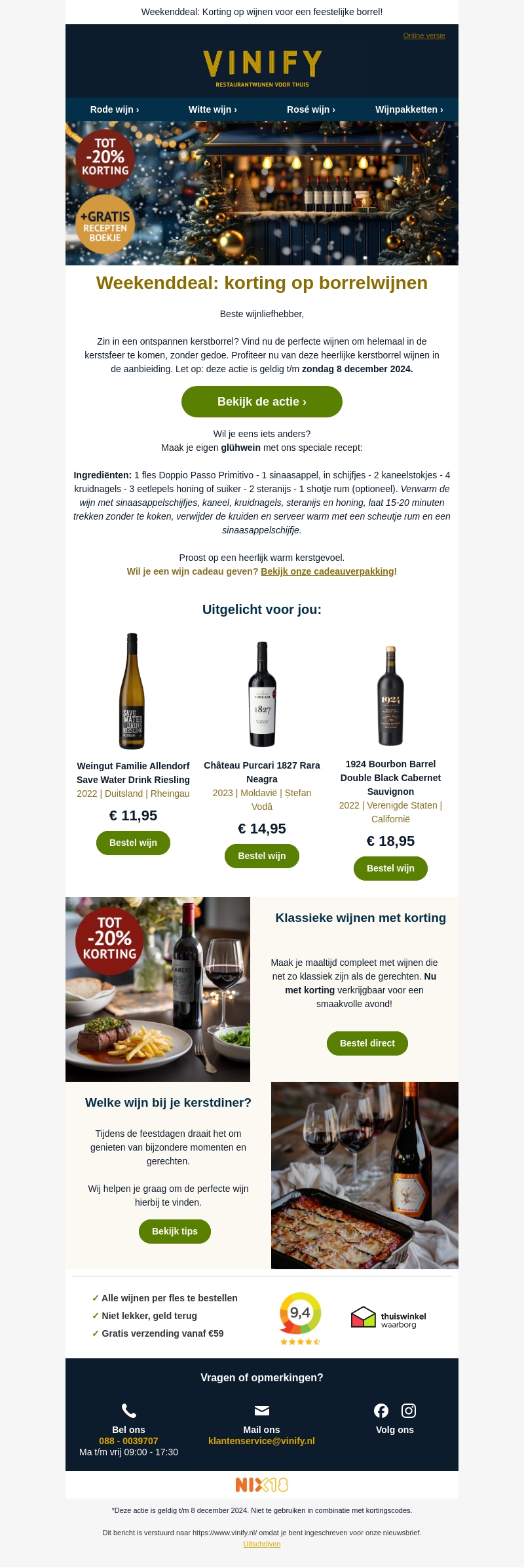Tap the Bekijk de actie button

pyautogui.click(x=262, y=402)
